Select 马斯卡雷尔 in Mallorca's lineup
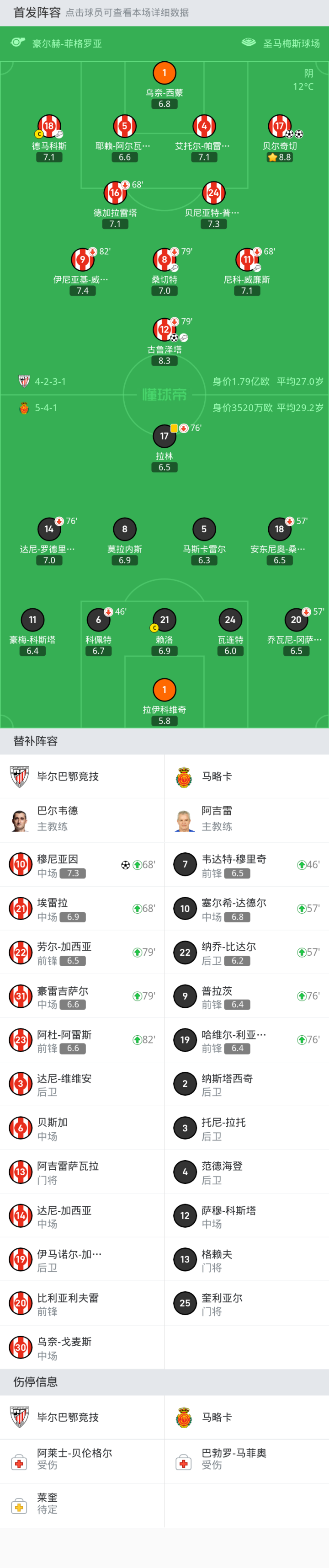Image resolution: width=329 pixels, height=1568 pixels. (204, 541)
